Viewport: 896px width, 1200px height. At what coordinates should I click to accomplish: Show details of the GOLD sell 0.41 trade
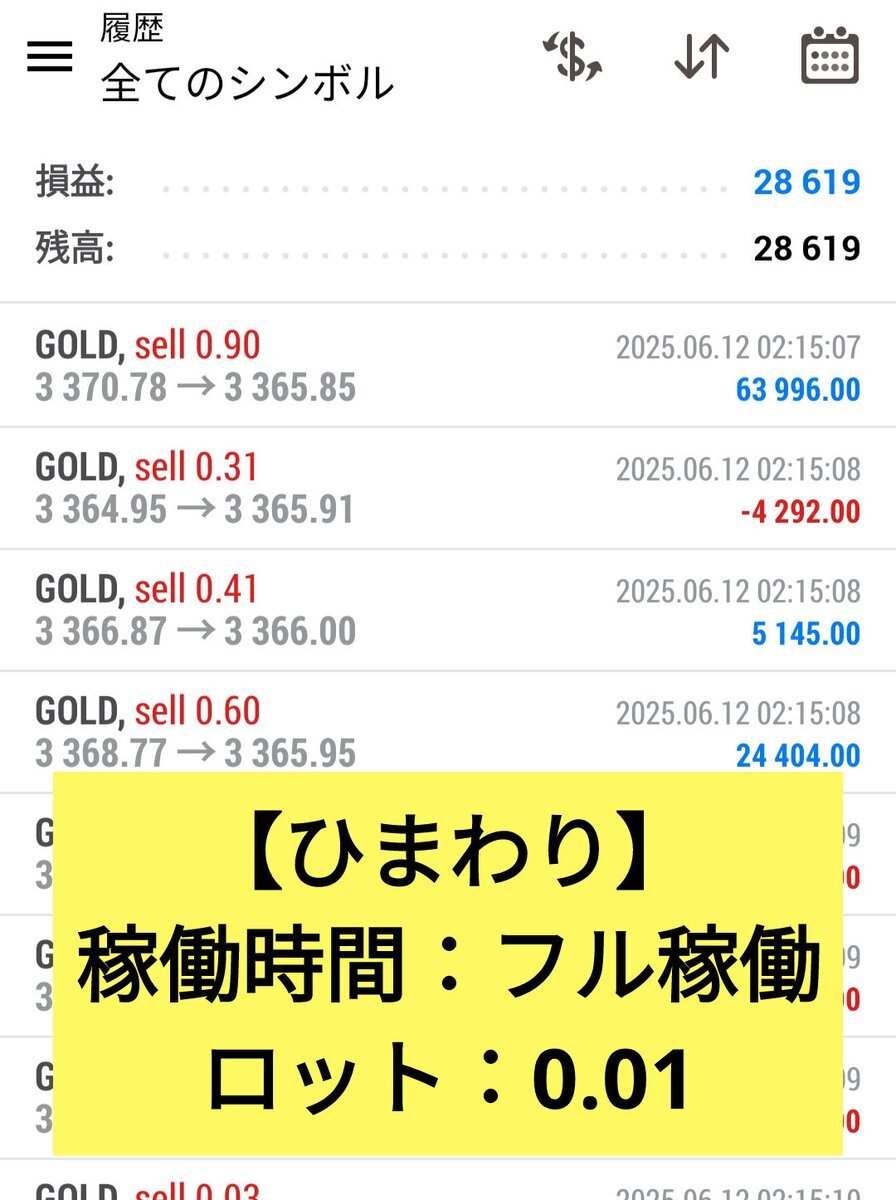(447, 611)
